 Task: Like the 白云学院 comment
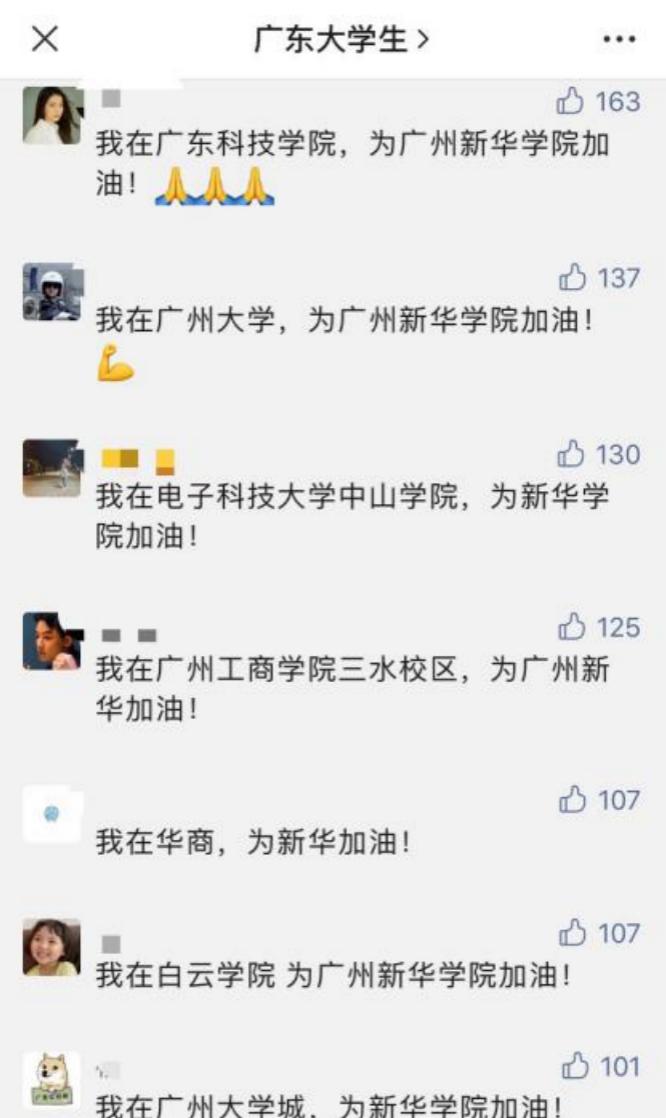571,933
